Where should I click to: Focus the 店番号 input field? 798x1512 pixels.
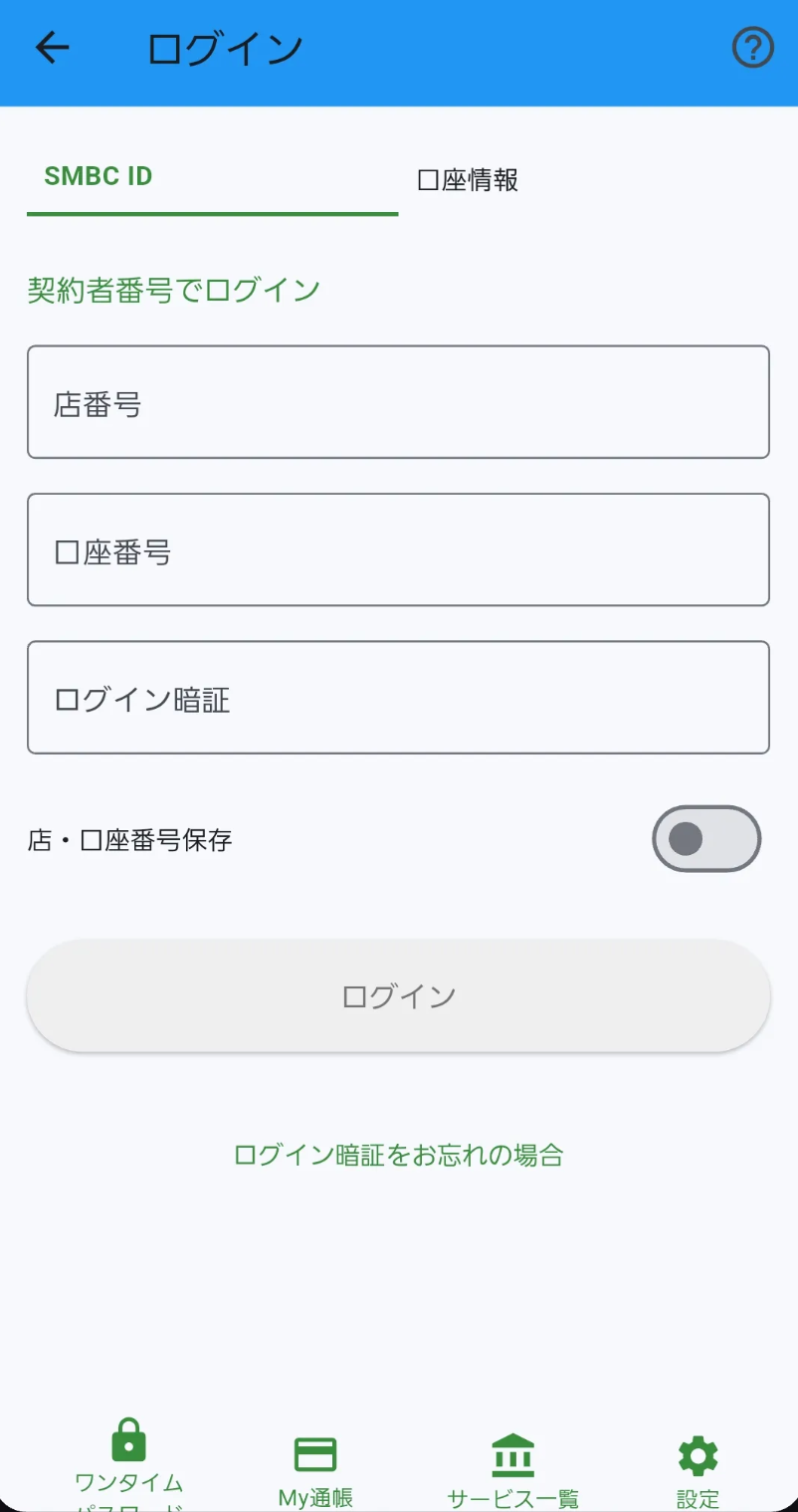[398, 402]
